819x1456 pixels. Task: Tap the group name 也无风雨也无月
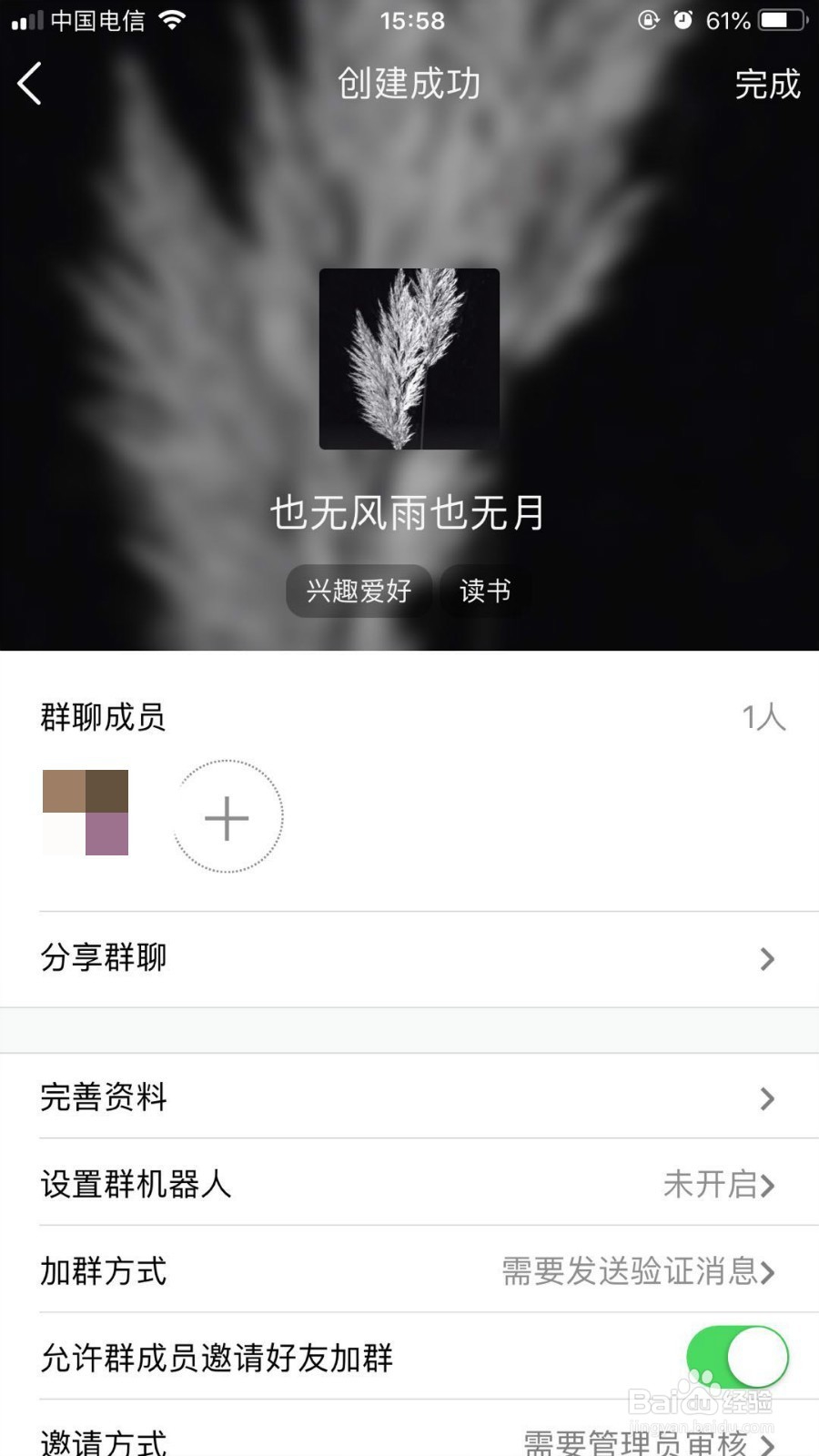409,514
